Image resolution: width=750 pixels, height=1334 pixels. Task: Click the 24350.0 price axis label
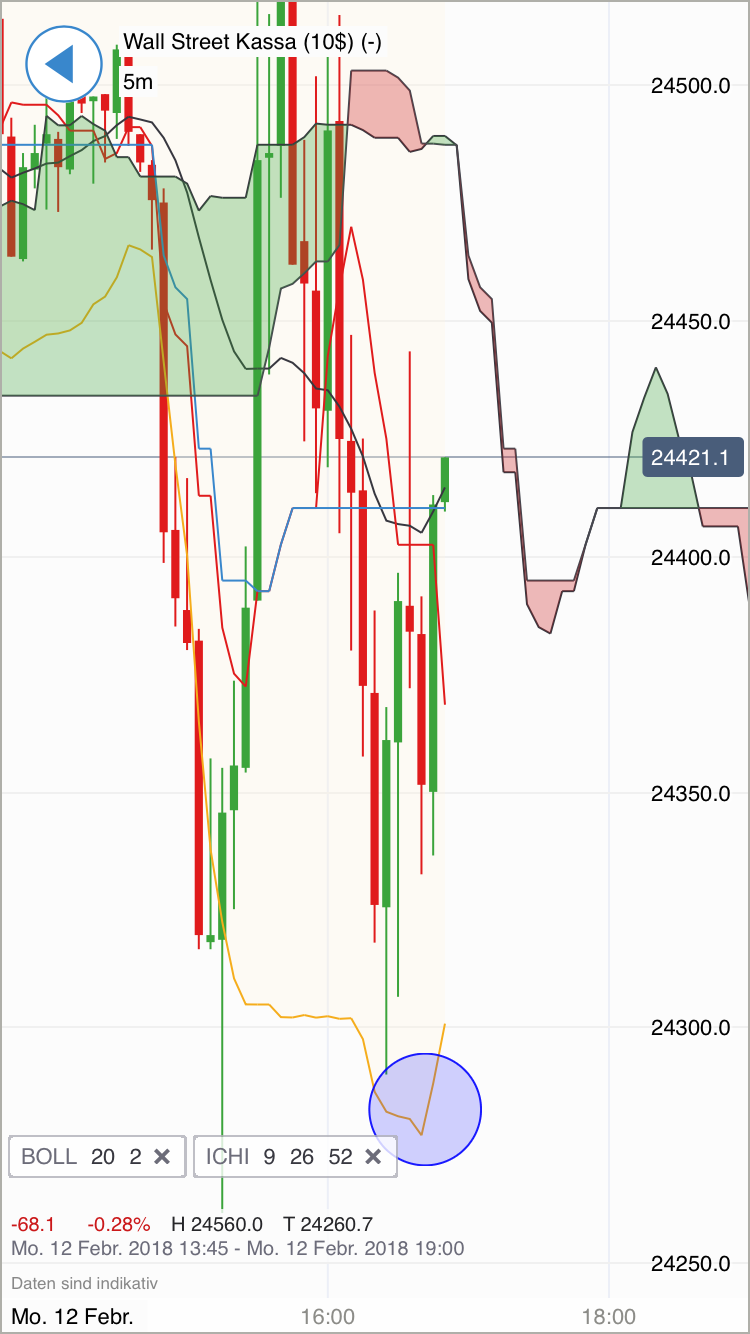[691, 794]
